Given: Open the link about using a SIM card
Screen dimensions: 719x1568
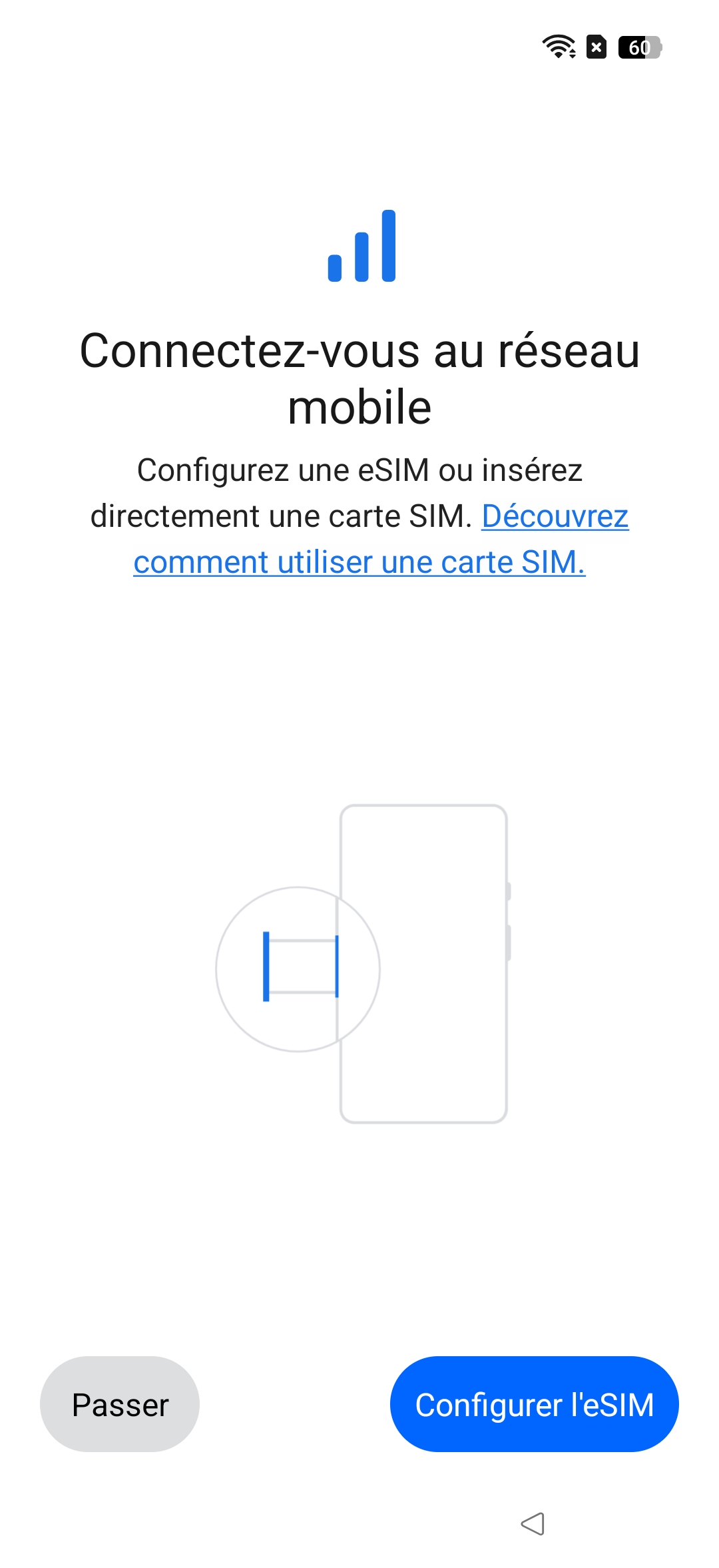Looking at the screenshot, I should point(359,562).
